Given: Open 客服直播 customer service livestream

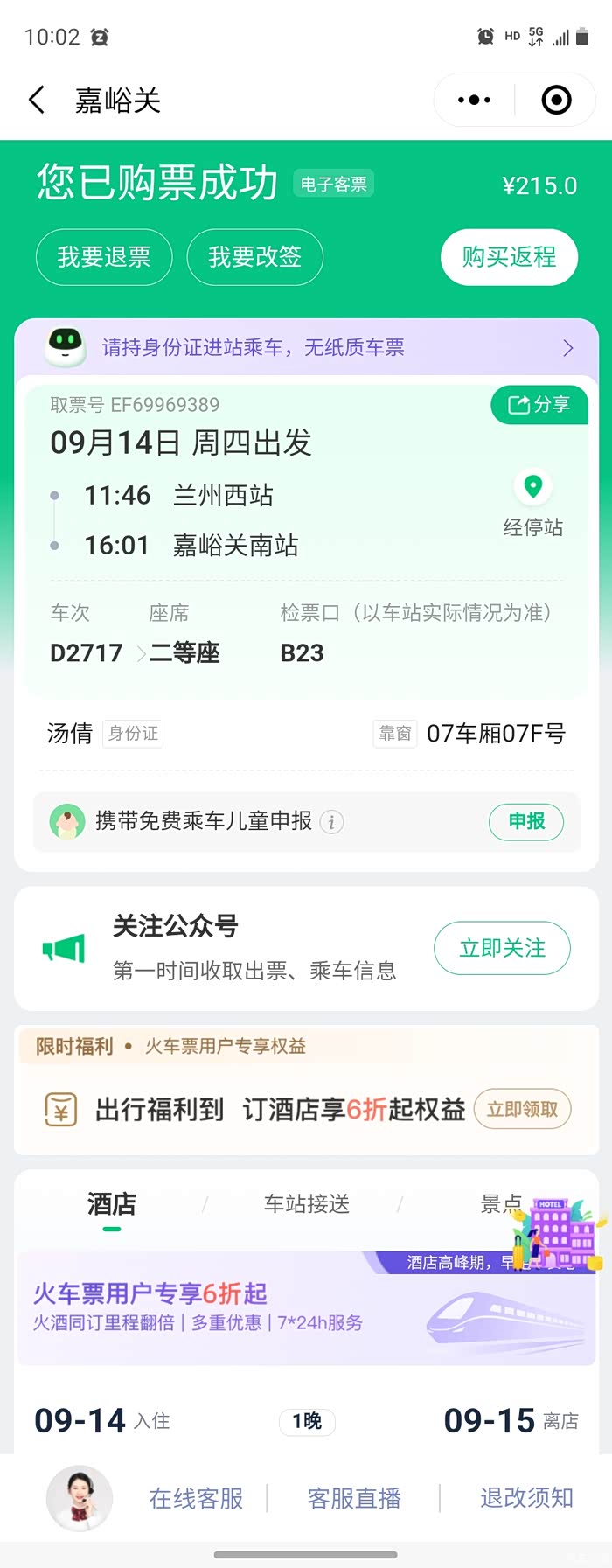Looking at the screenshot, I should coord(354,1498).
